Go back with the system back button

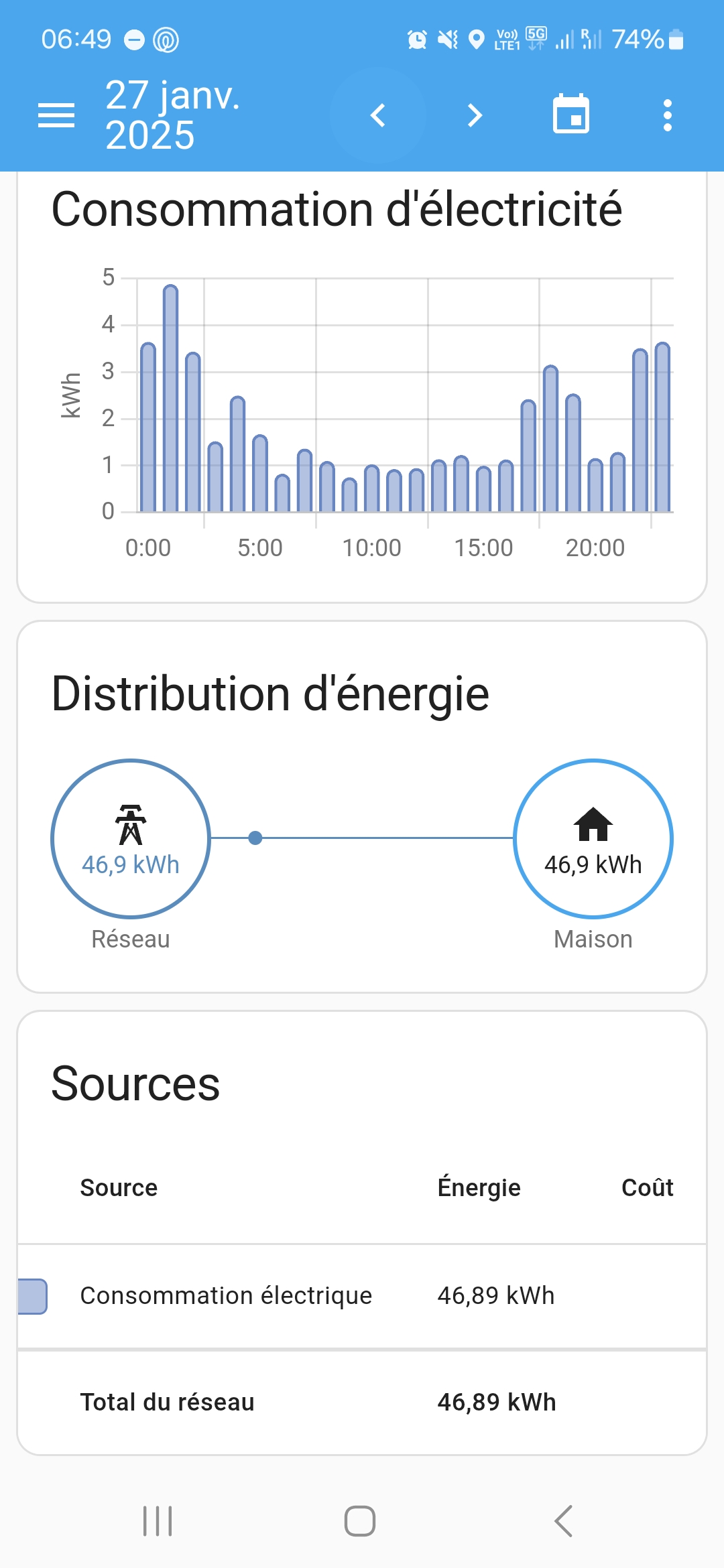[564, 1520]
